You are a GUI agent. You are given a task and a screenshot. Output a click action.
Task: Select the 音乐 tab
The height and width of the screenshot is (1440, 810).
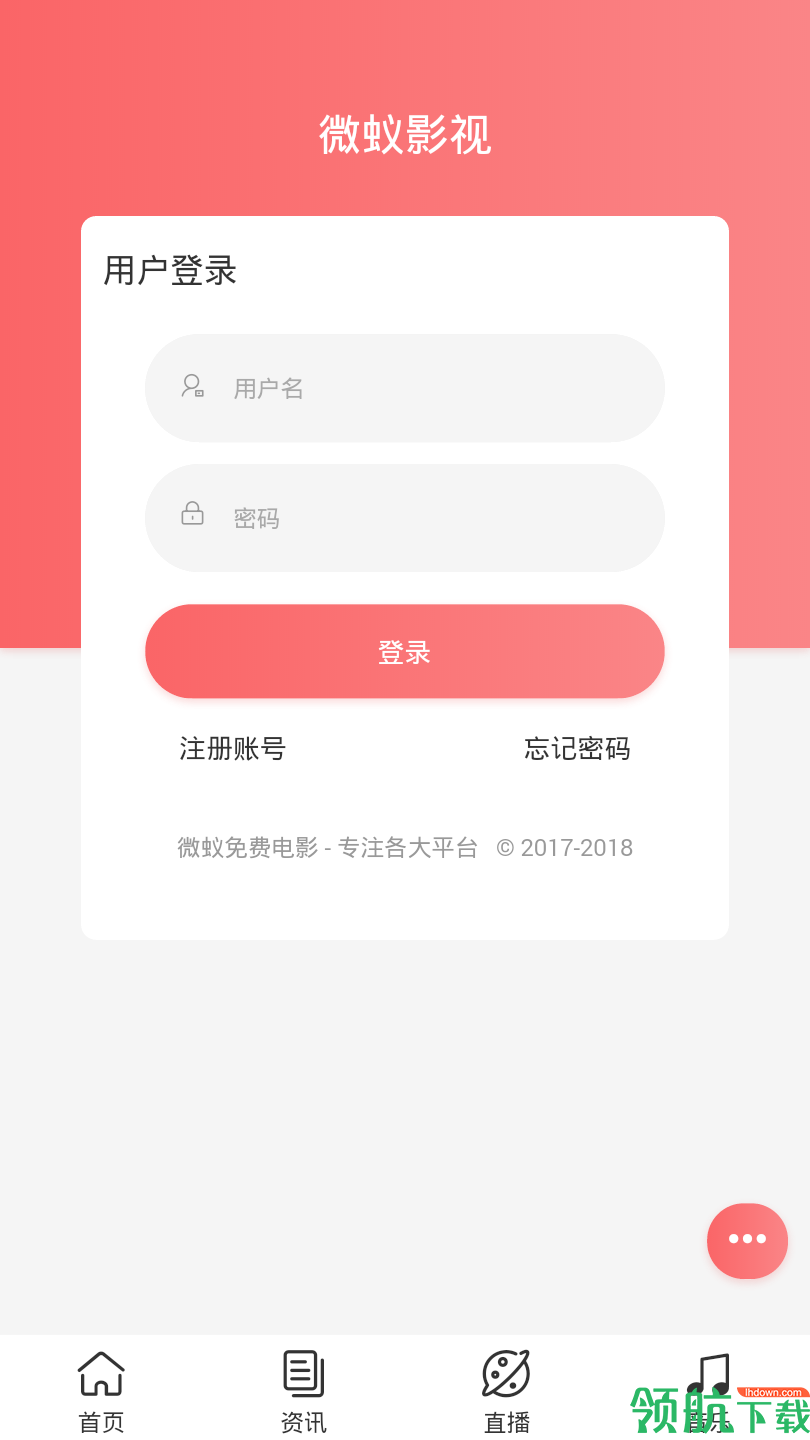click(709, 1420)
